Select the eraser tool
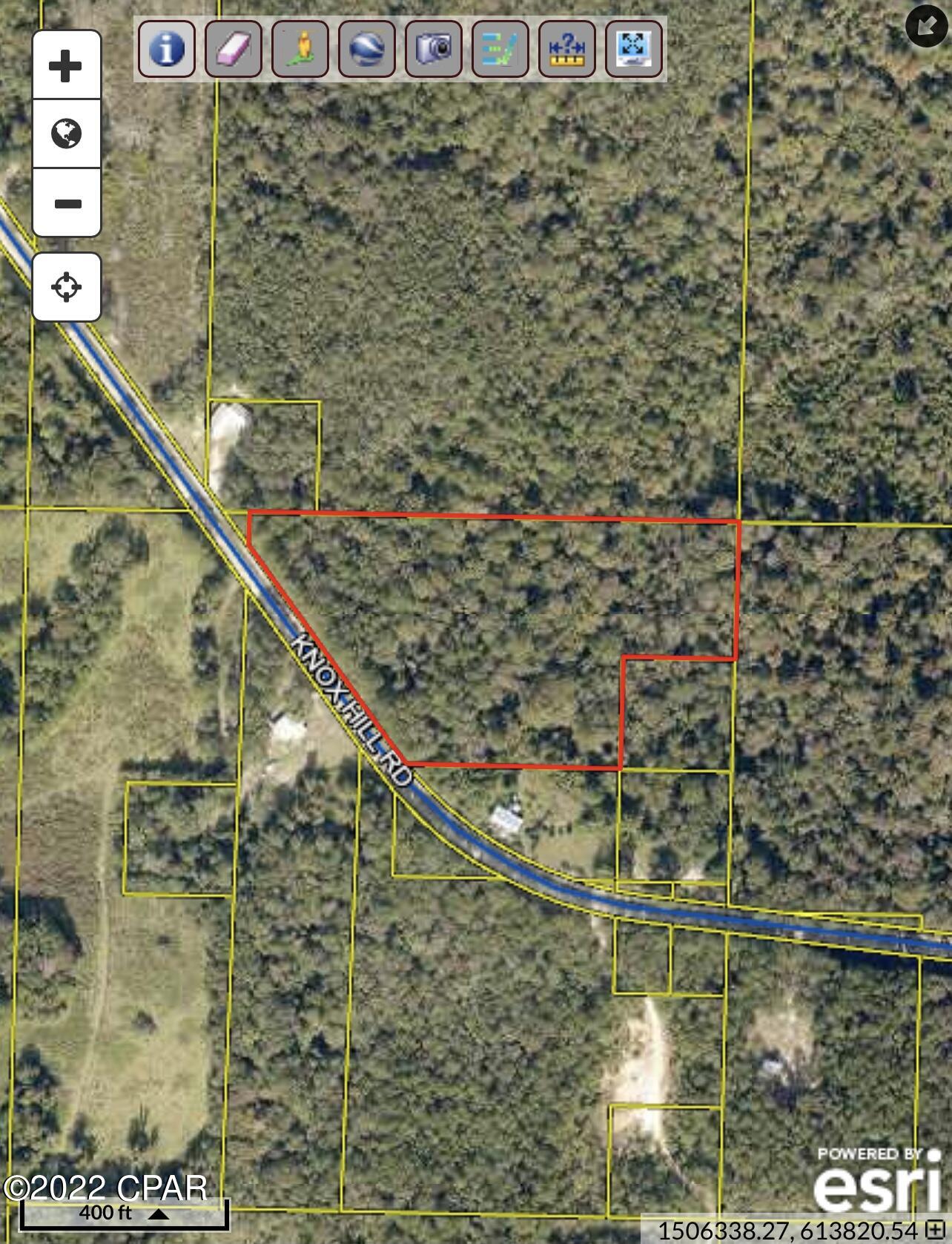The image size is (952, 1244). tap(234, 49)
